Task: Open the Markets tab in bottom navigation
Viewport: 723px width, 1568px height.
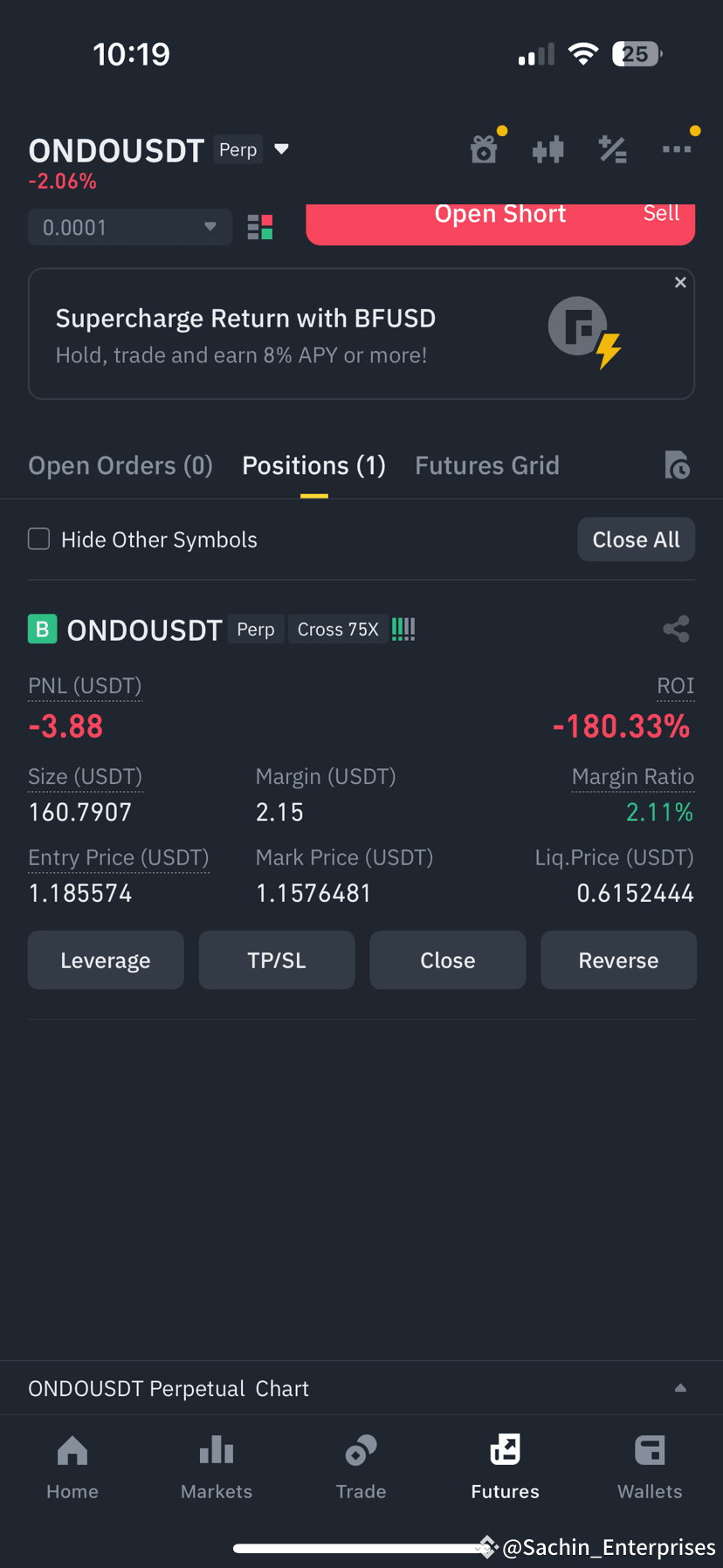Action: (x=216, y=1467)
